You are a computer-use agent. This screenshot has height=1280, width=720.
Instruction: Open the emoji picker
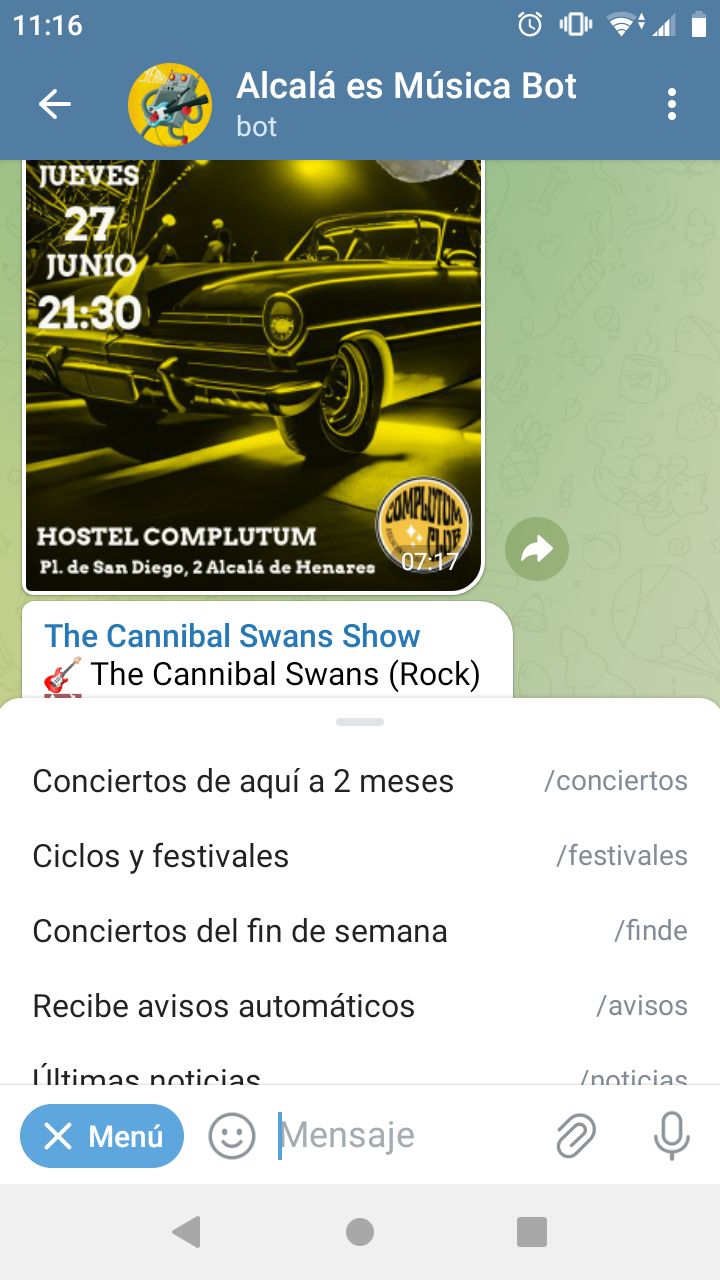click(x=232, y=1136)
